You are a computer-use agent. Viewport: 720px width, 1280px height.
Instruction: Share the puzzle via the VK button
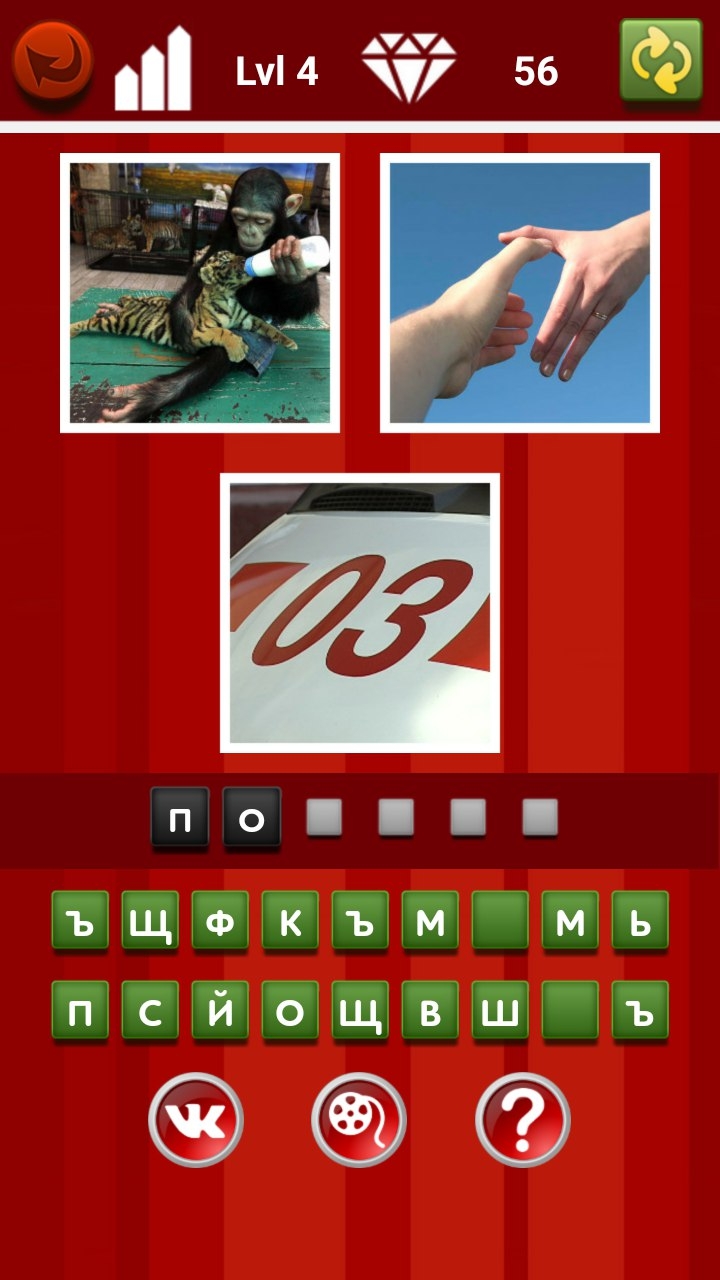(x=196, y=1120)
